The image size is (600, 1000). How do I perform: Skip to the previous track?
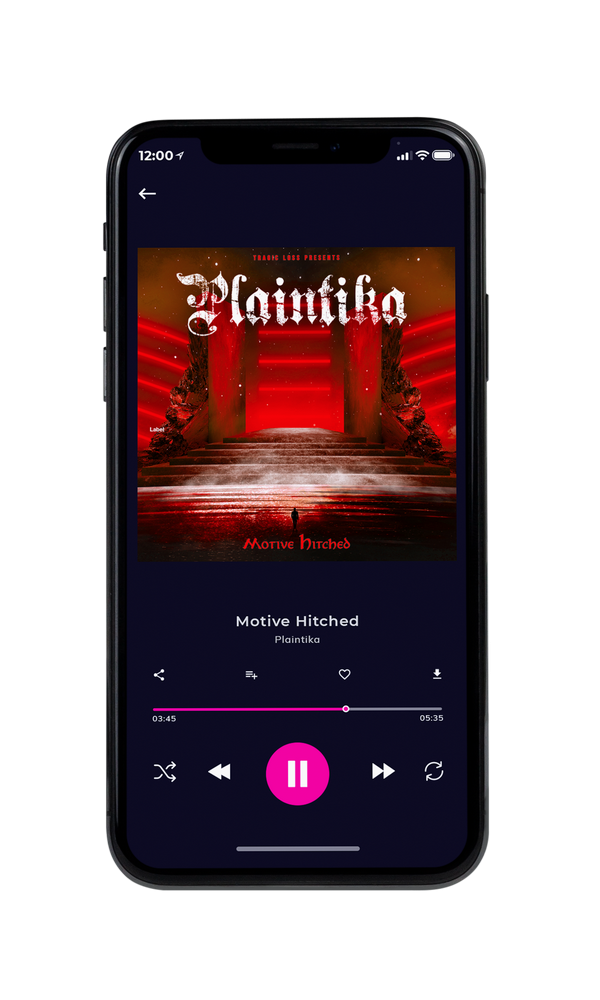click(x=219, y=772)
